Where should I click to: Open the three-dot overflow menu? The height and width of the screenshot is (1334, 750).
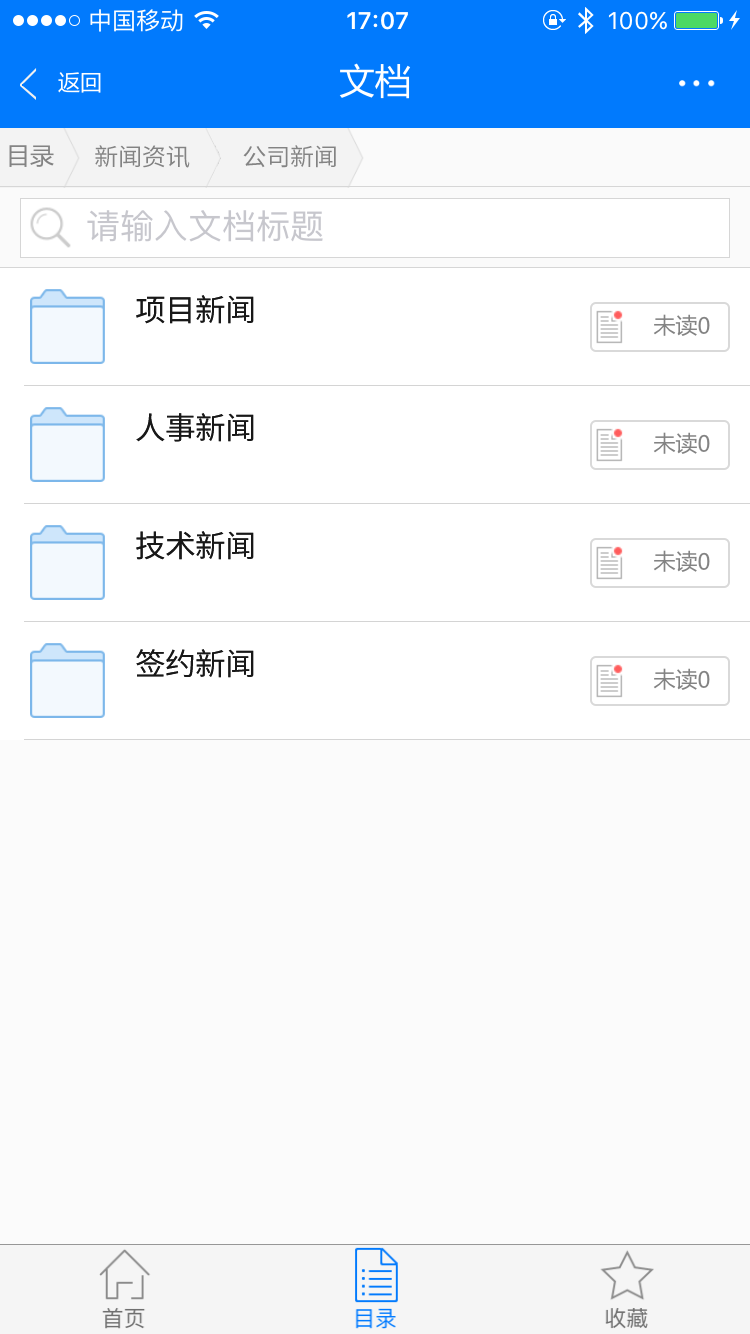696,83
